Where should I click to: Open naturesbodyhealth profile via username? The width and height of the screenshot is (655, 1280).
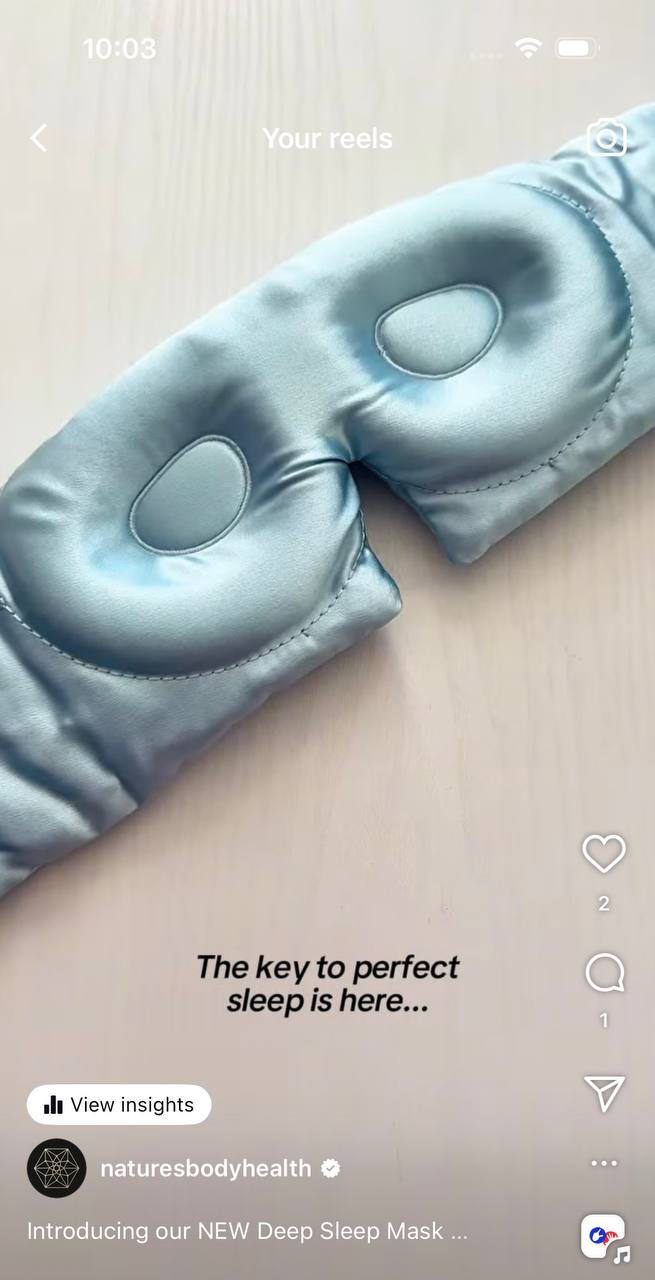[x=205, y=1168]
